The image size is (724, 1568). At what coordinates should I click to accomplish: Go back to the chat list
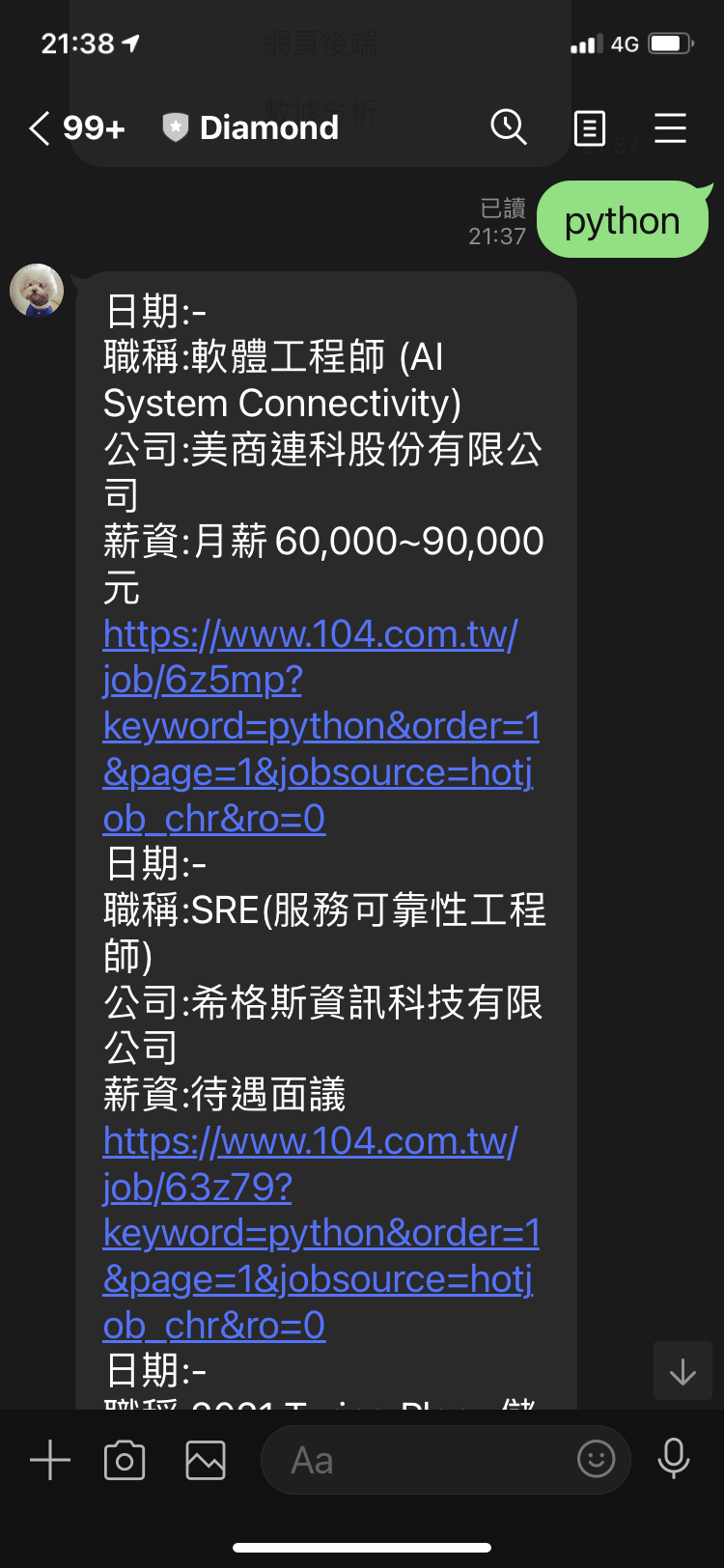41,127
